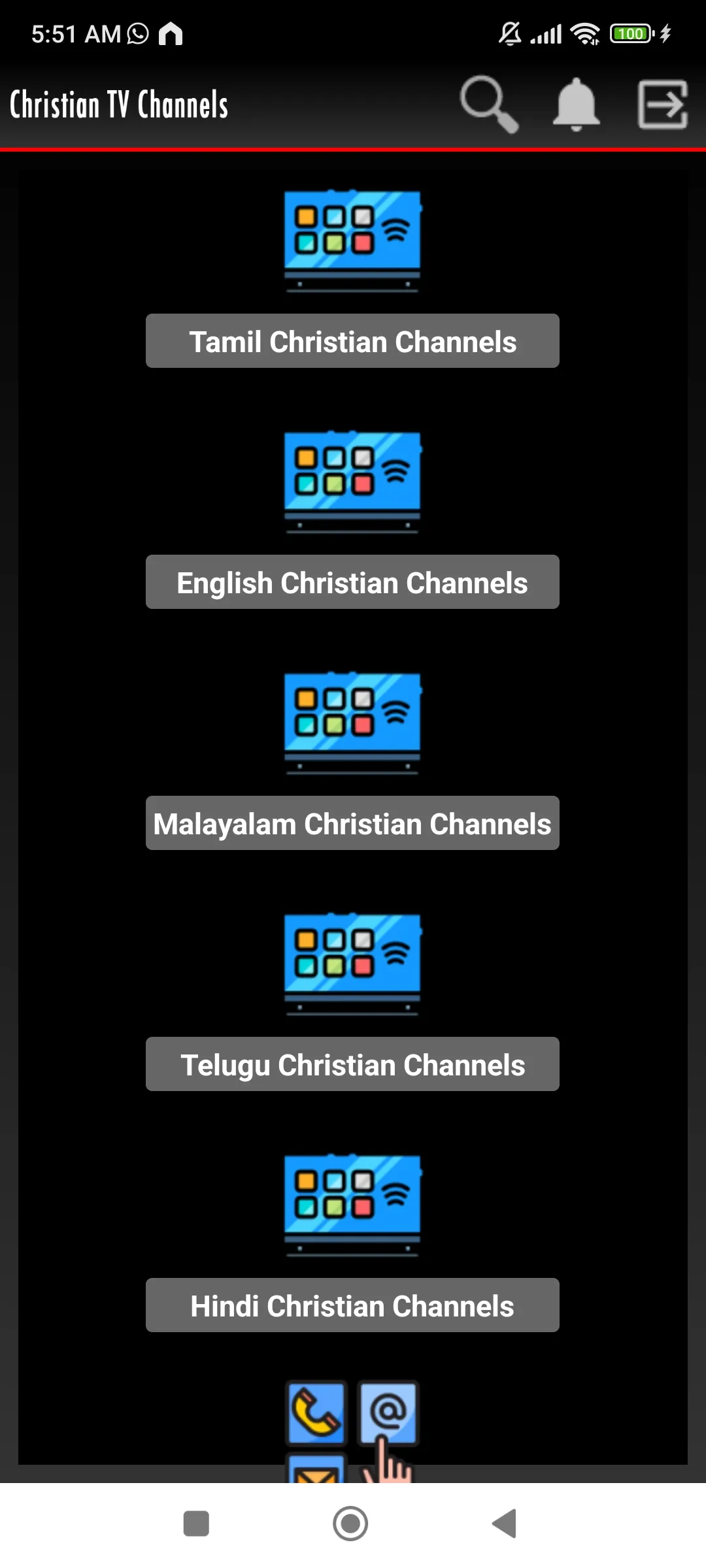
Task: Open the notifications bell
Action: click(576, 104)
